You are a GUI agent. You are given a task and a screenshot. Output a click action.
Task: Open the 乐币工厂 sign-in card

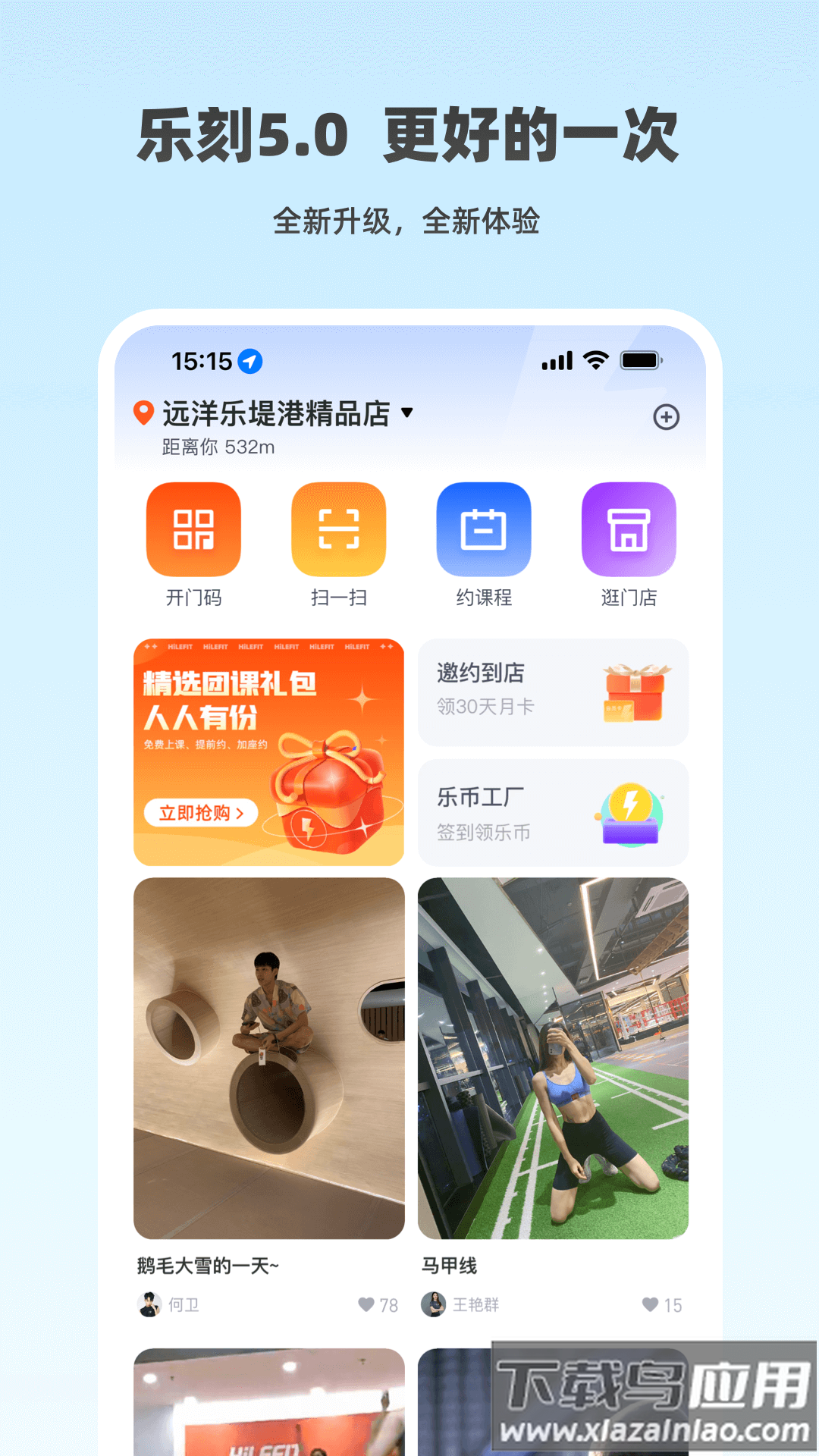click(x=552, y=813)
